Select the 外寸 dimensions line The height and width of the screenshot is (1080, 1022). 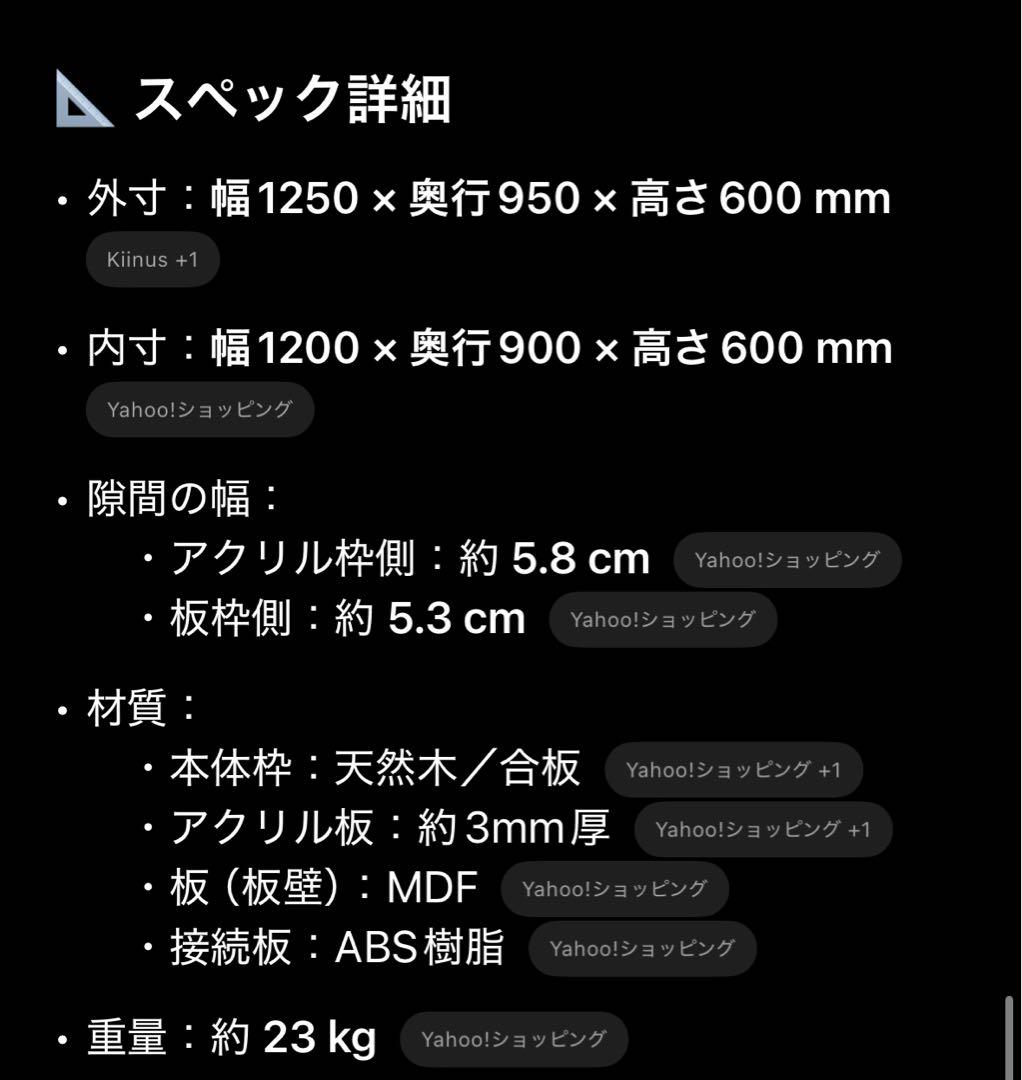point(470,198)
